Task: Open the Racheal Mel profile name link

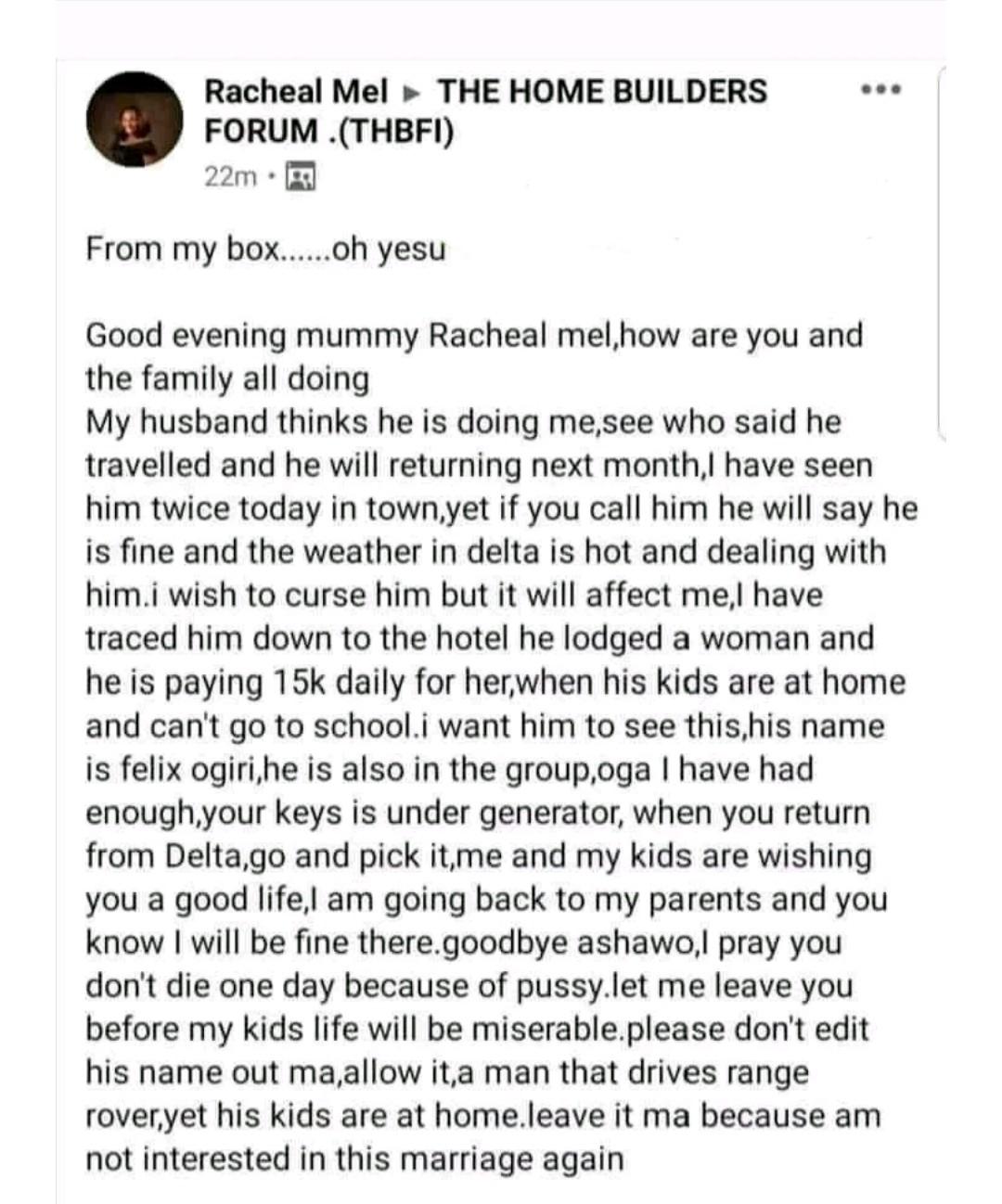Action: point(296,91)
